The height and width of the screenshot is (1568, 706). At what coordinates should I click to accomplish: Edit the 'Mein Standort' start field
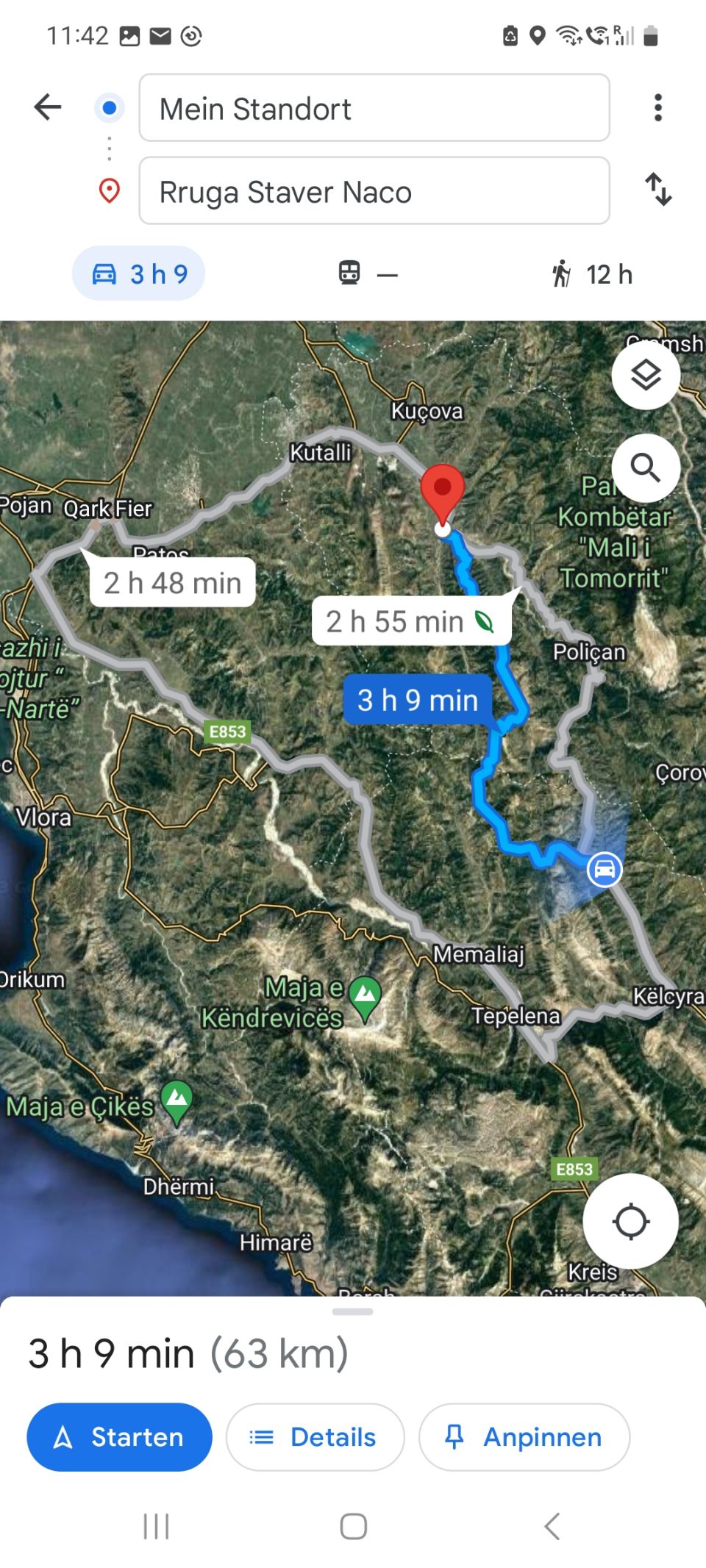[x=374, y=108]
